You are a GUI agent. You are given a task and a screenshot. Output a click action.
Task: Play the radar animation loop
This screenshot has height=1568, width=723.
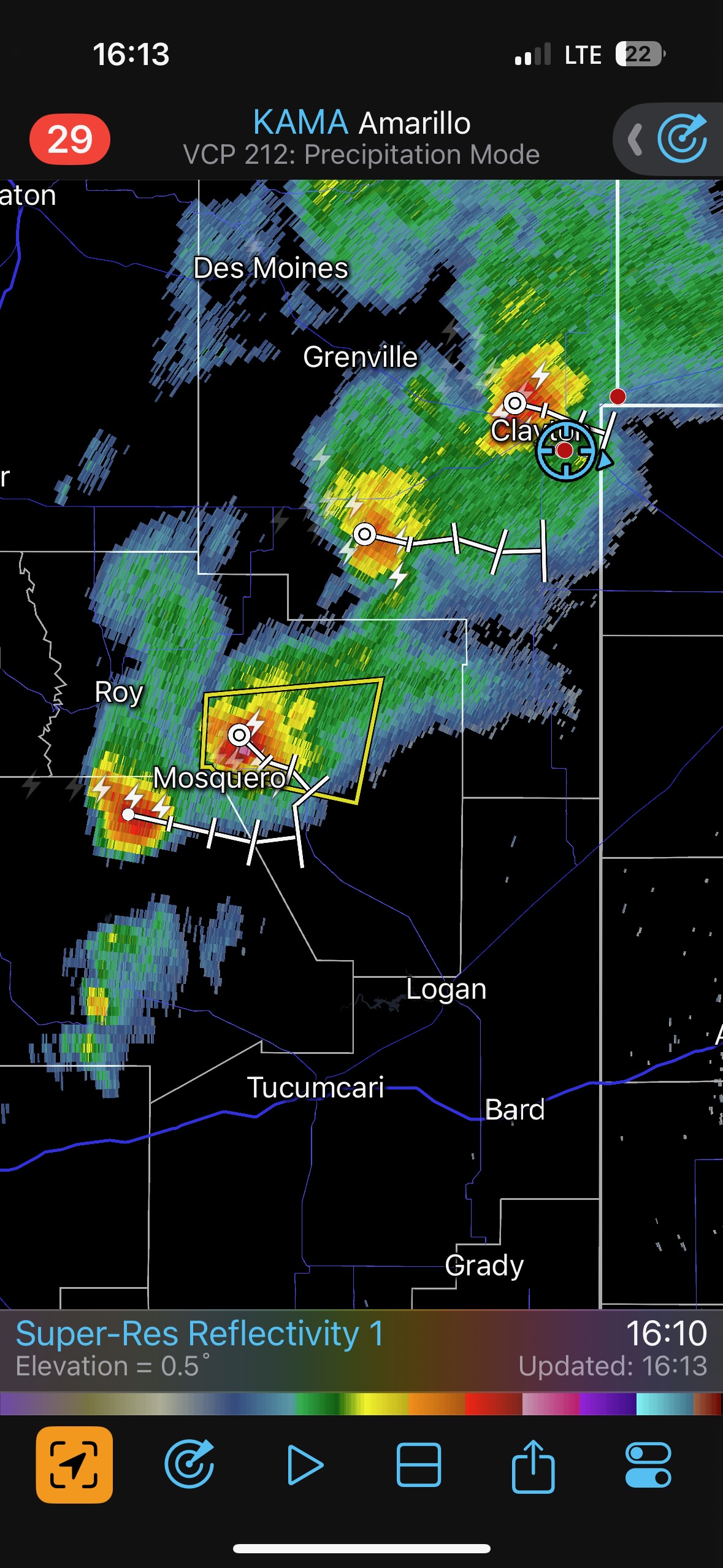[305, 1464]
